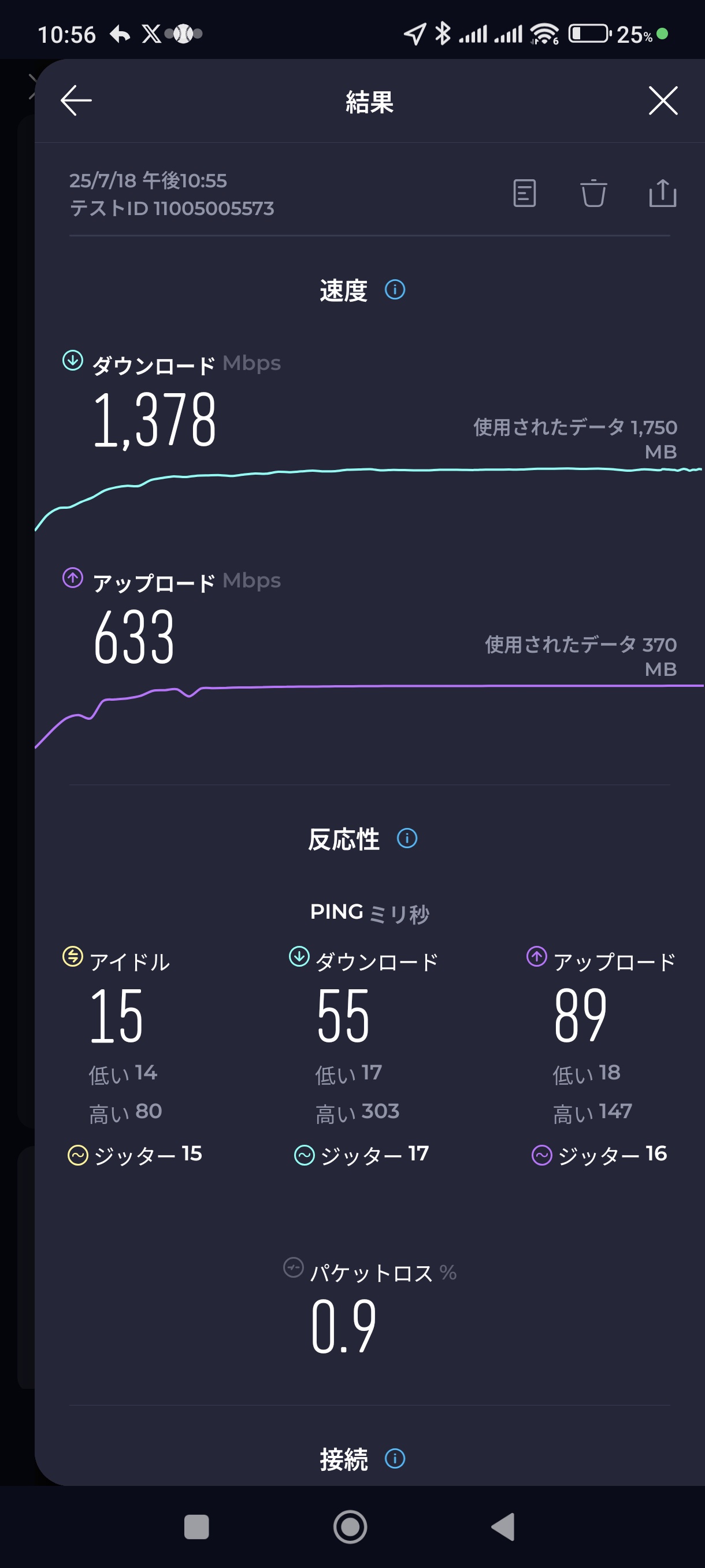Go back using the top-left arrow
This screenshot has height=1568, width=705.
pos(76,101)
